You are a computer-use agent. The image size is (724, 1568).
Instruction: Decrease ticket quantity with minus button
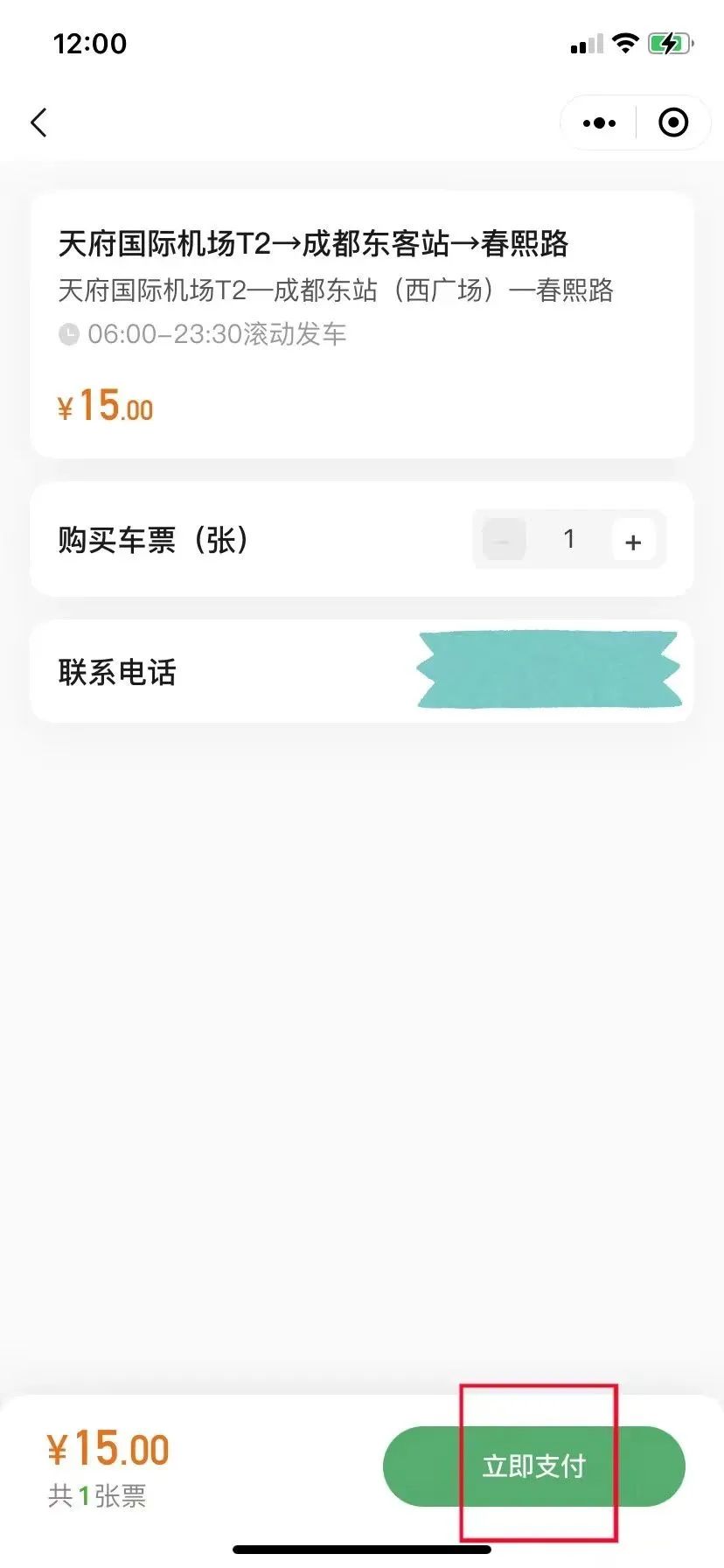(502, 541)
